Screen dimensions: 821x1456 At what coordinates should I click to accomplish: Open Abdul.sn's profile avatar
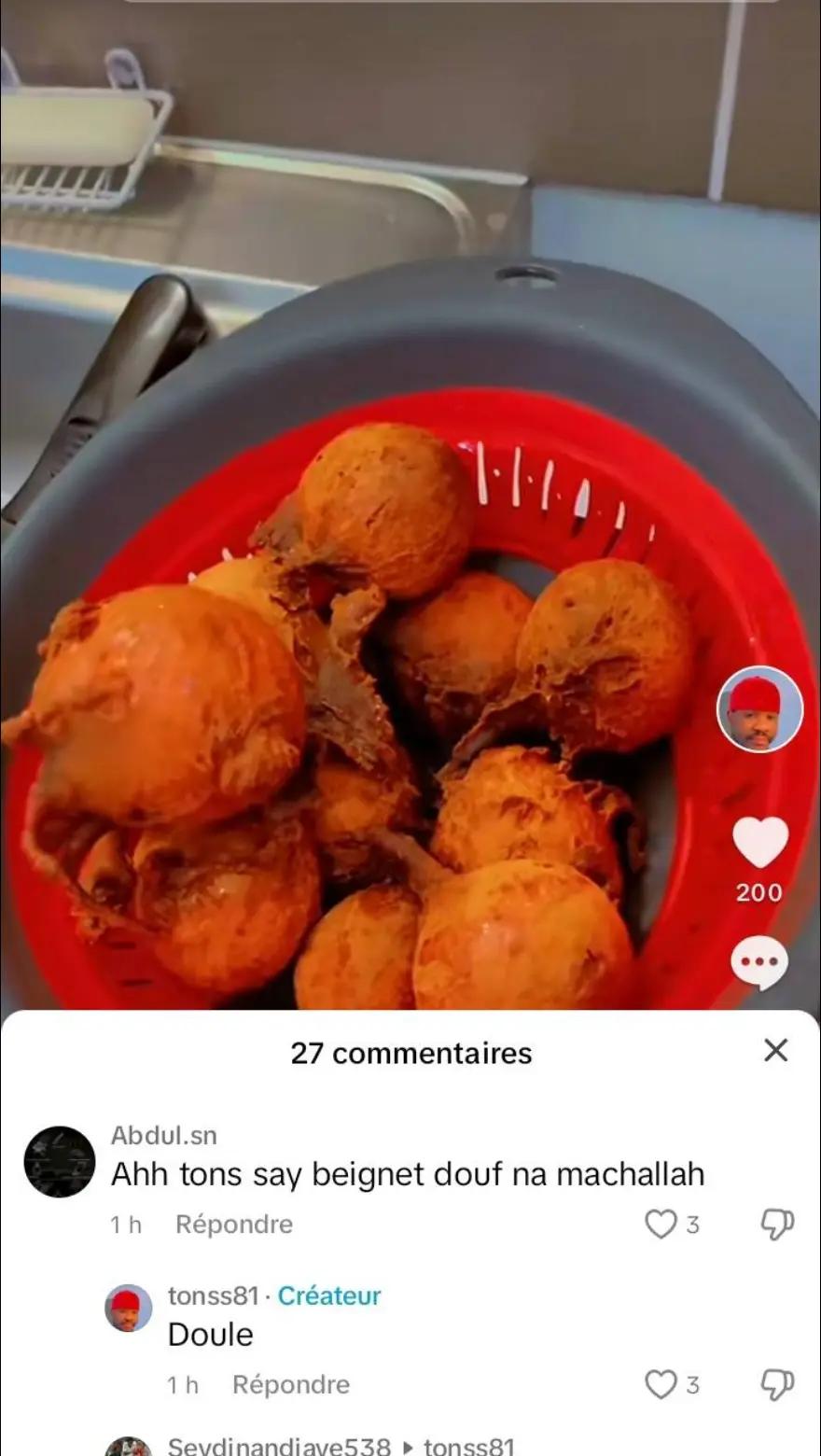tap(60, 1161)
